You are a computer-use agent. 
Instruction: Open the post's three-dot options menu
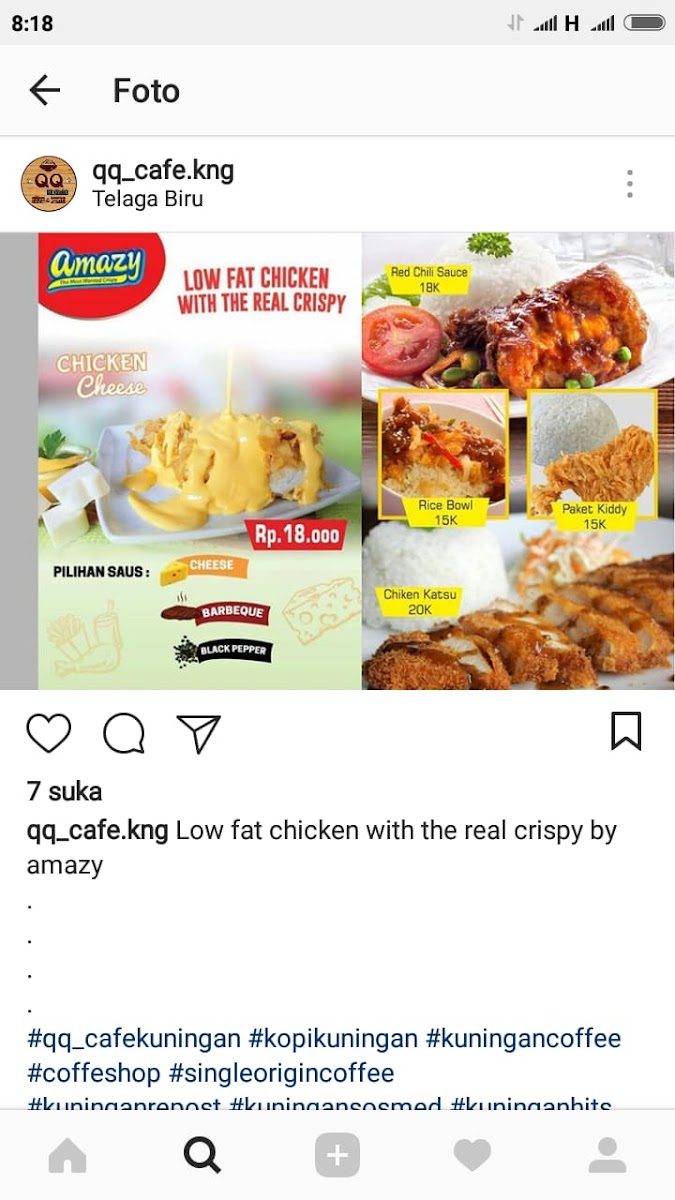(629, 184)
